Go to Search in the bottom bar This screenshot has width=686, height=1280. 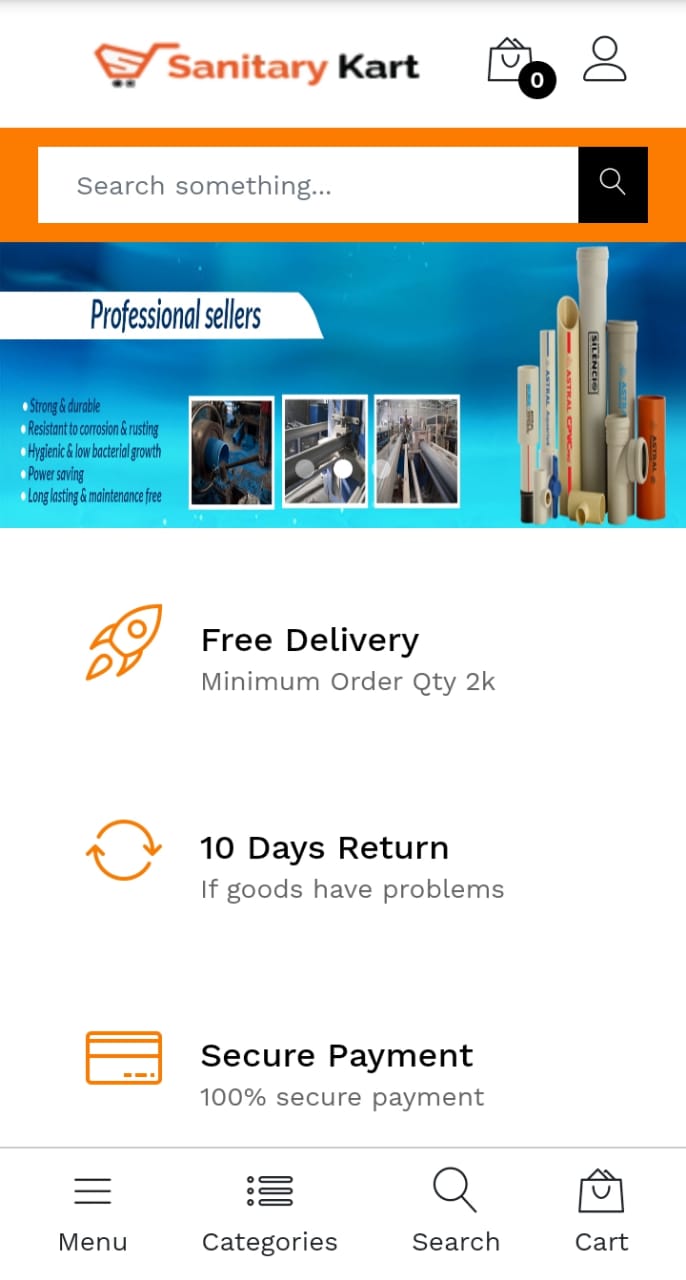pyautogui.click(x=455, y=1213)
